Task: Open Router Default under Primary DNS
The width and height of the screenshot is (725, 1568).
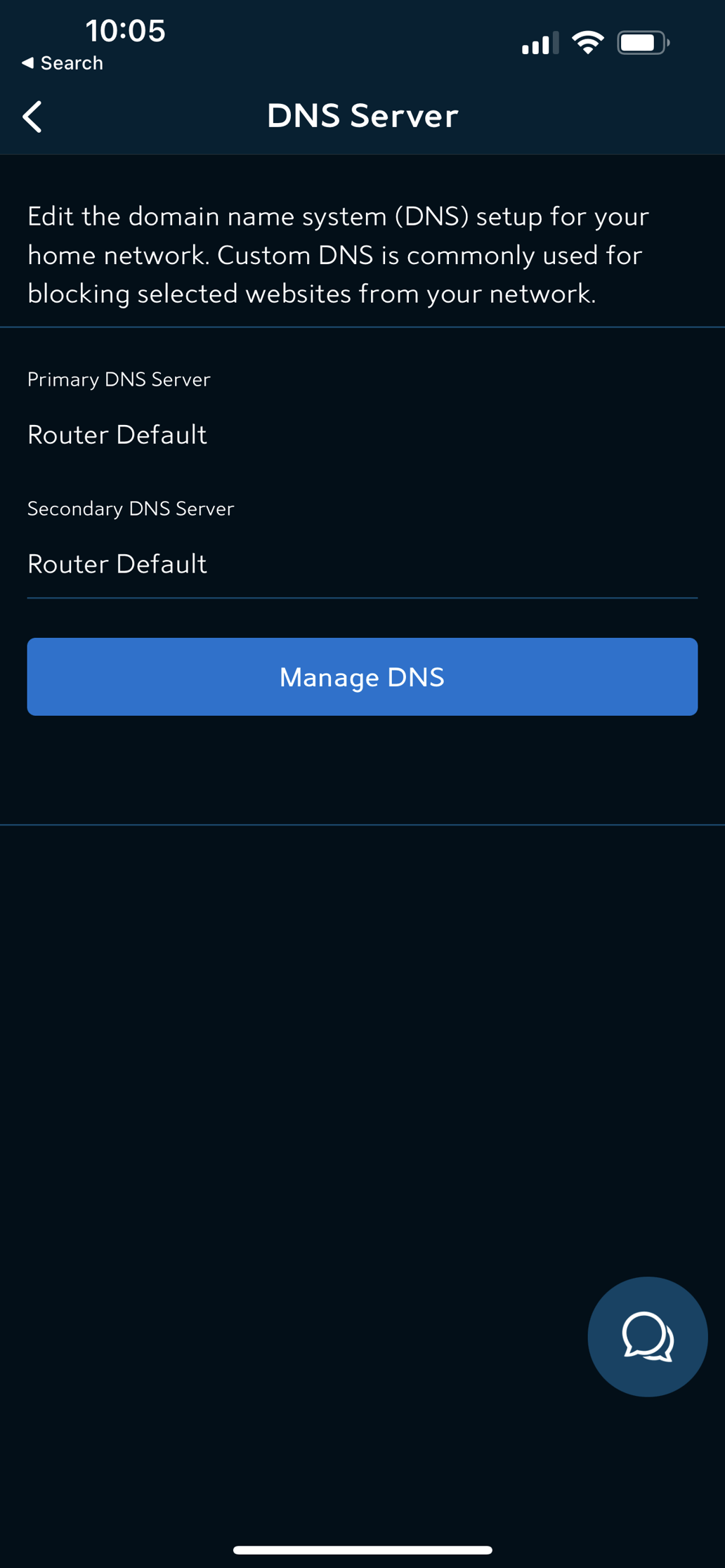Action: coord(117,434)
